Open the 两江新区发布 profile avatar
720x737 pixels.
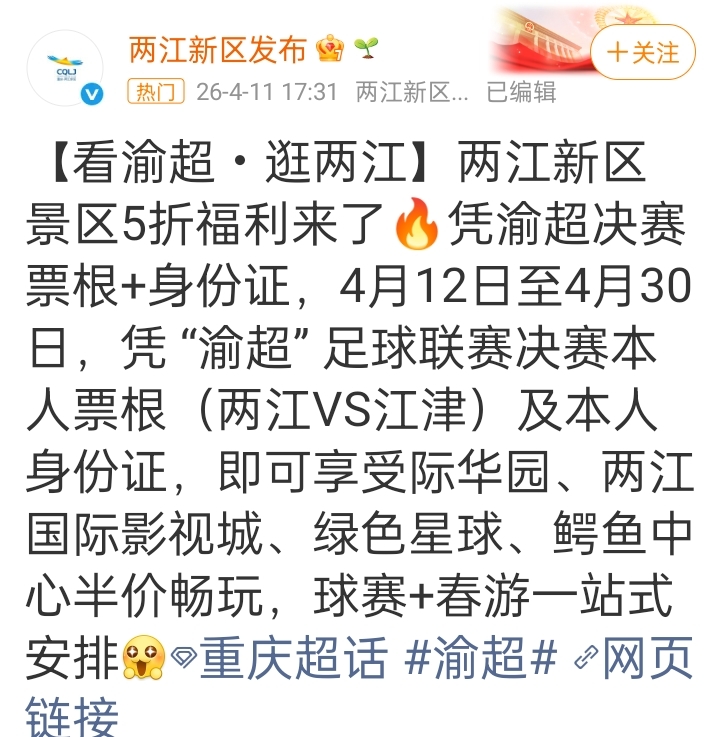(65, 69)
